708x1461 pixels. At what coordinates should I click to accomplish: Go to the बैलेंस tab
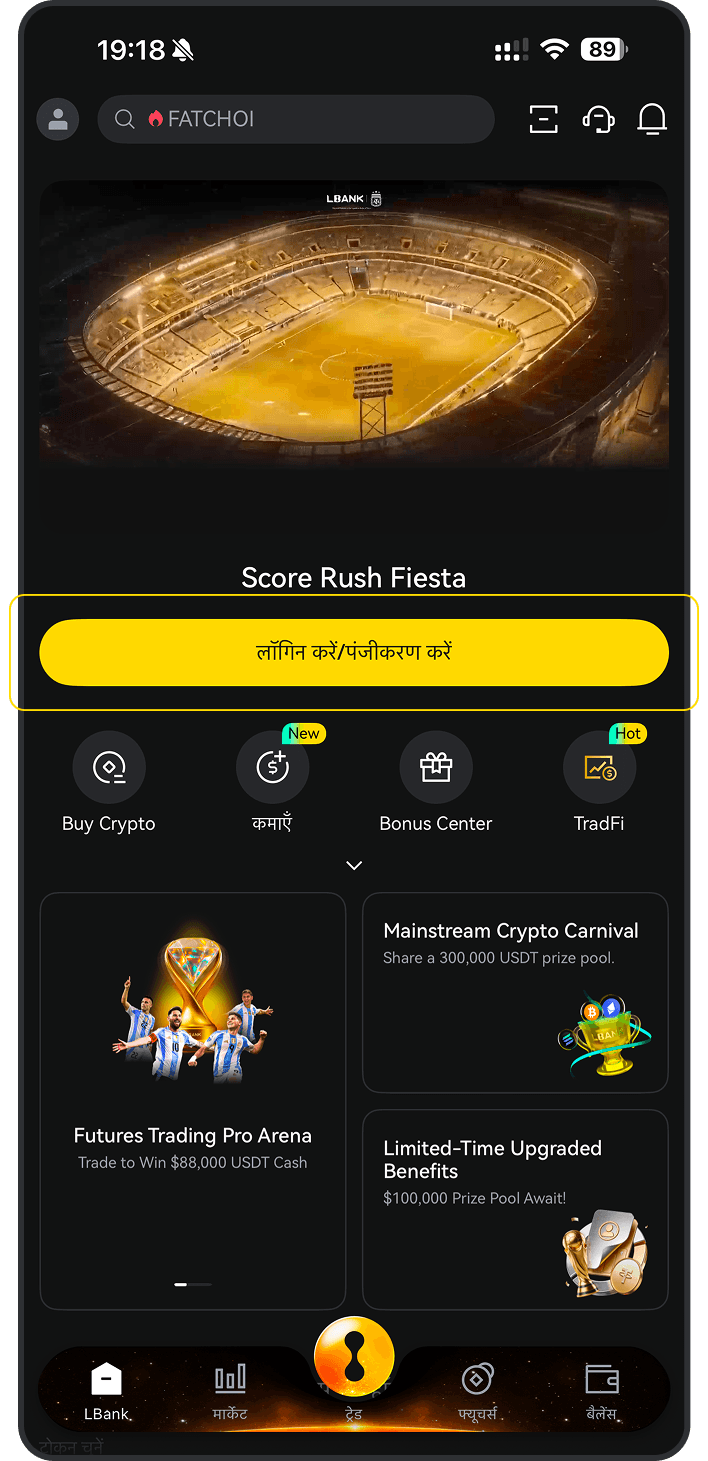pos(601,1392)
